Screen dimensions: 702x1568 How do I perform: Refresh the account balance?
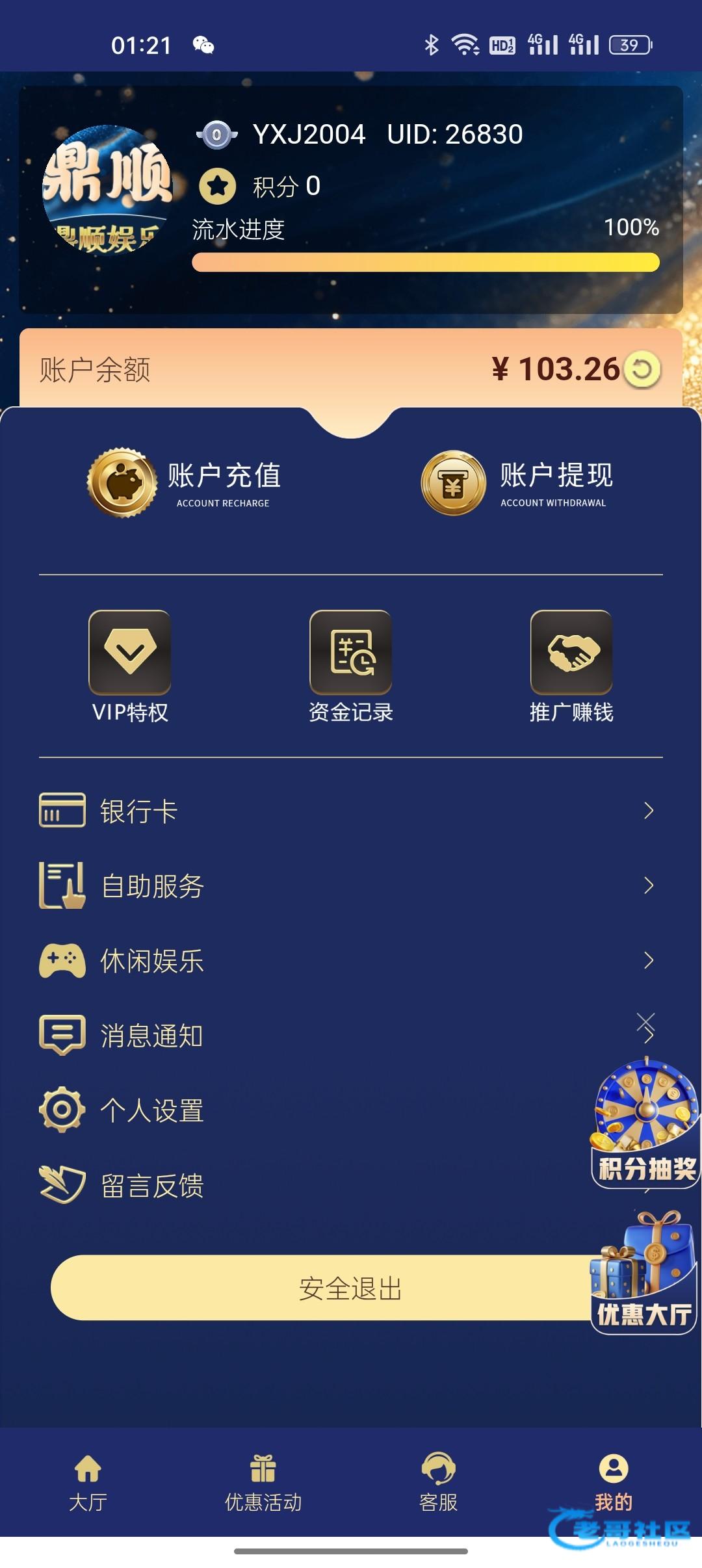click(642, 369)
